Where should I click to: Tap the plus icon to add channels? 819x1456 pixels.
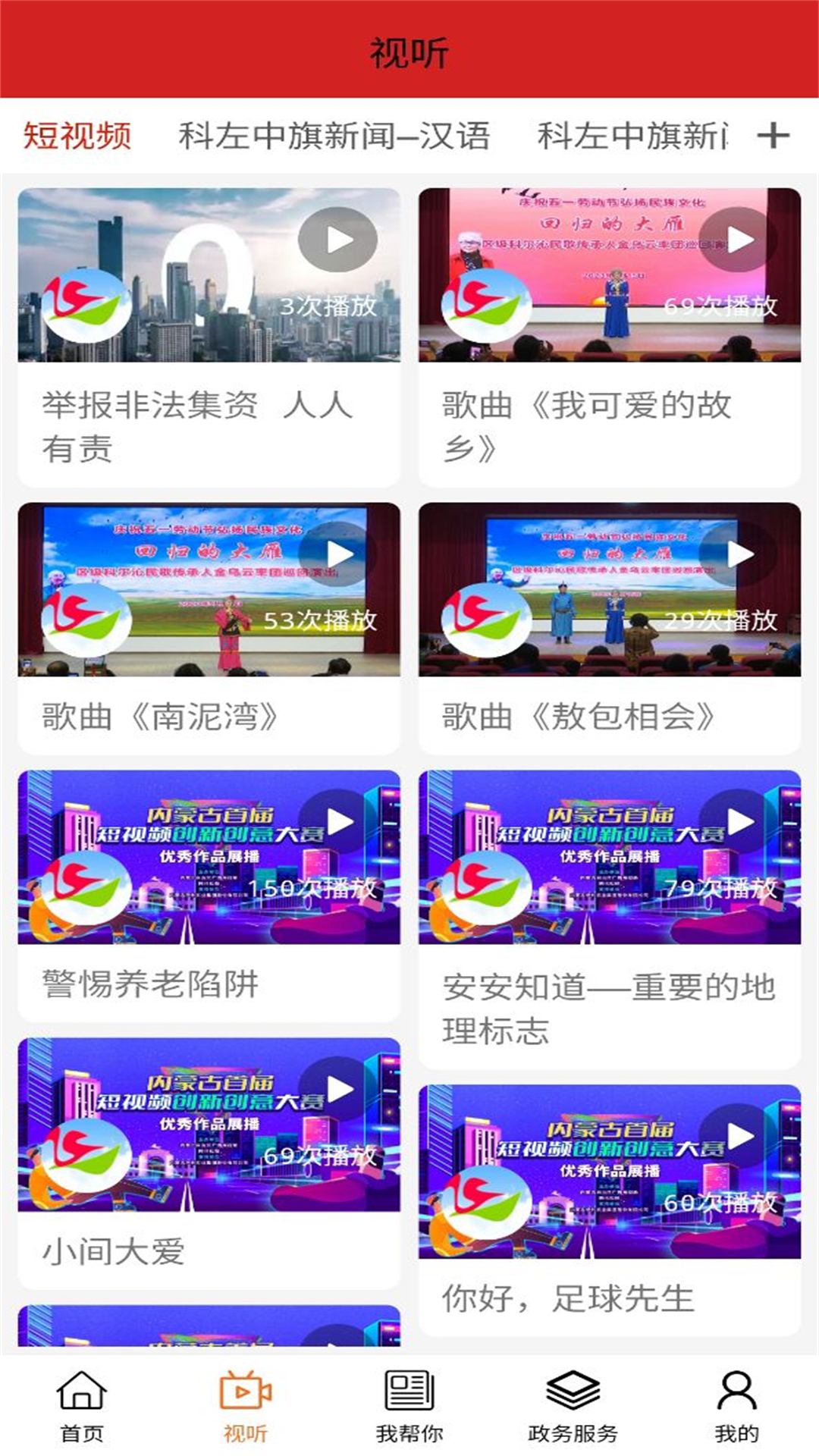tap(773, 136)
